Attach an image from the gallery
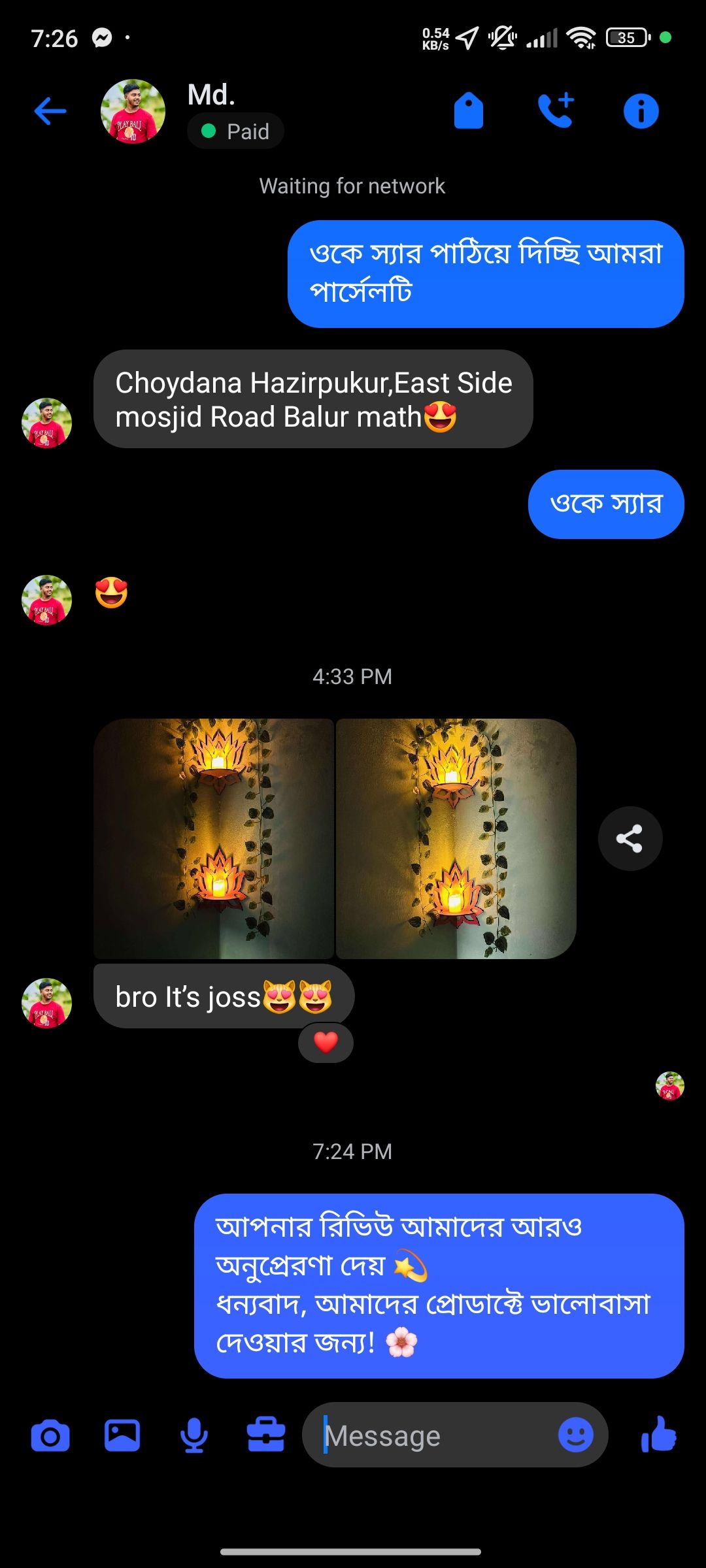 pos(122,1436)
